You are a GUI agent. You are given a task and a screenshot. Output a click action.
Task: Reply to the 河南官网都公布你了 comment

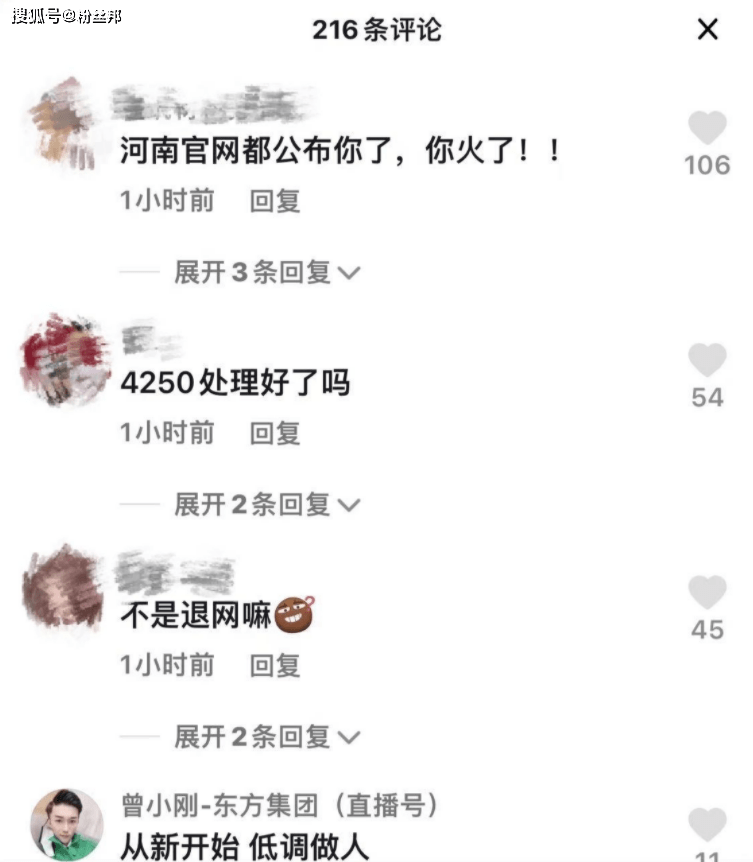click(275, 201)
